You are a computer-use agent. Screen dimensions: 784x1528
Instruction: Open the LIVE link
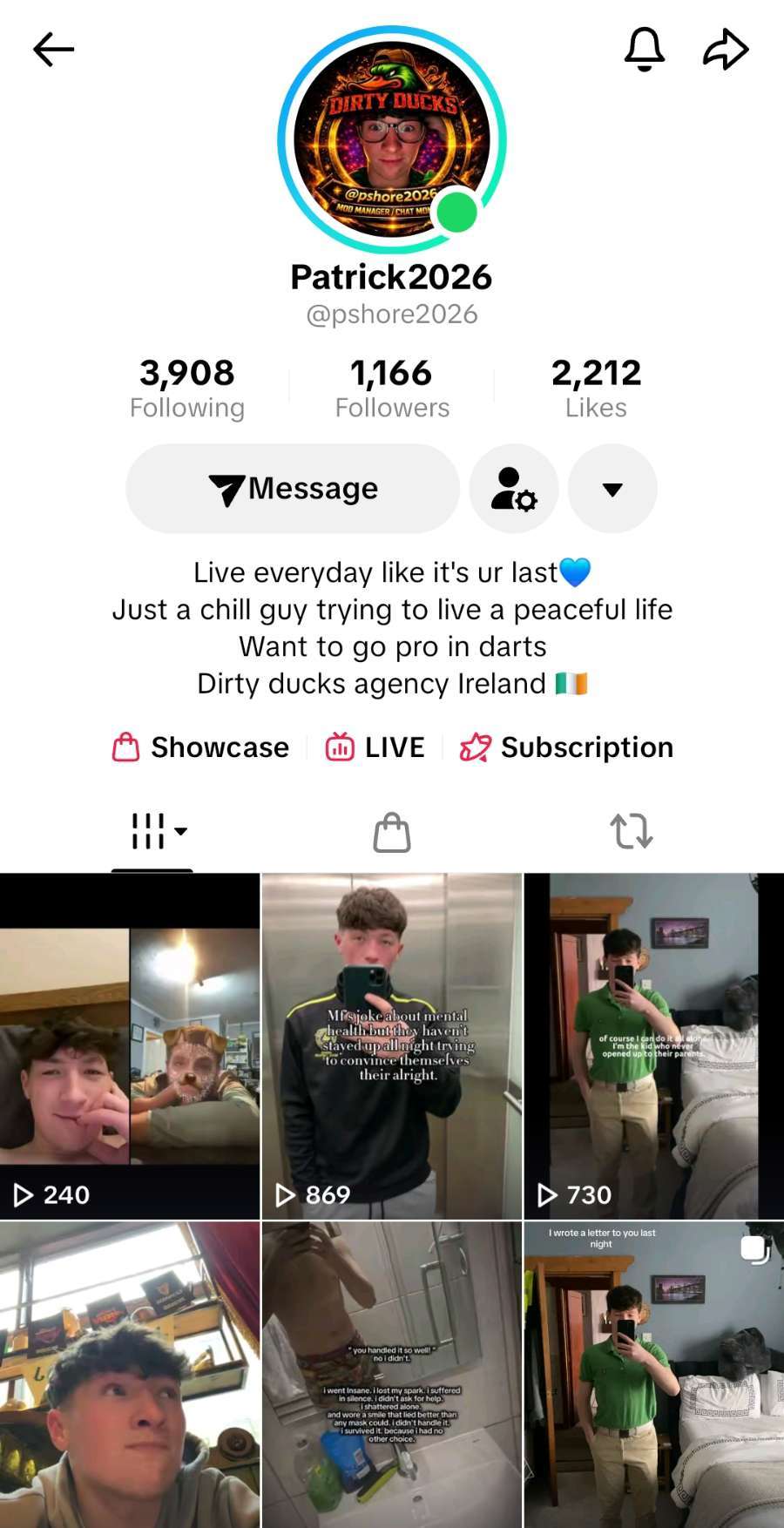pyautogui.click(x=375, y=747)
